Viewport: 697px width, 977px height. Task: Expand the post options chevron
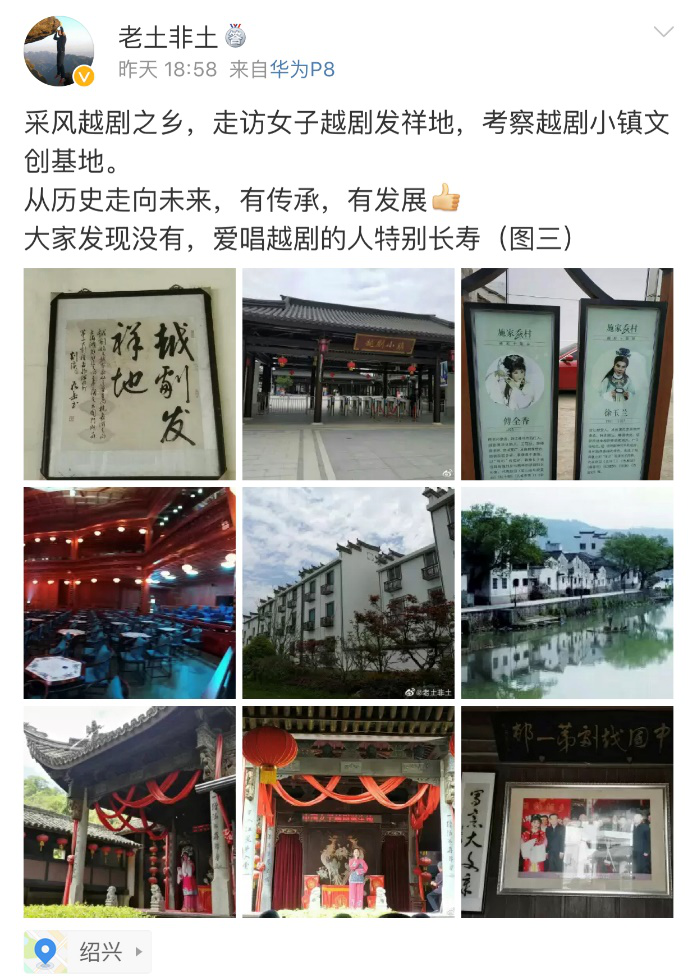663,33
